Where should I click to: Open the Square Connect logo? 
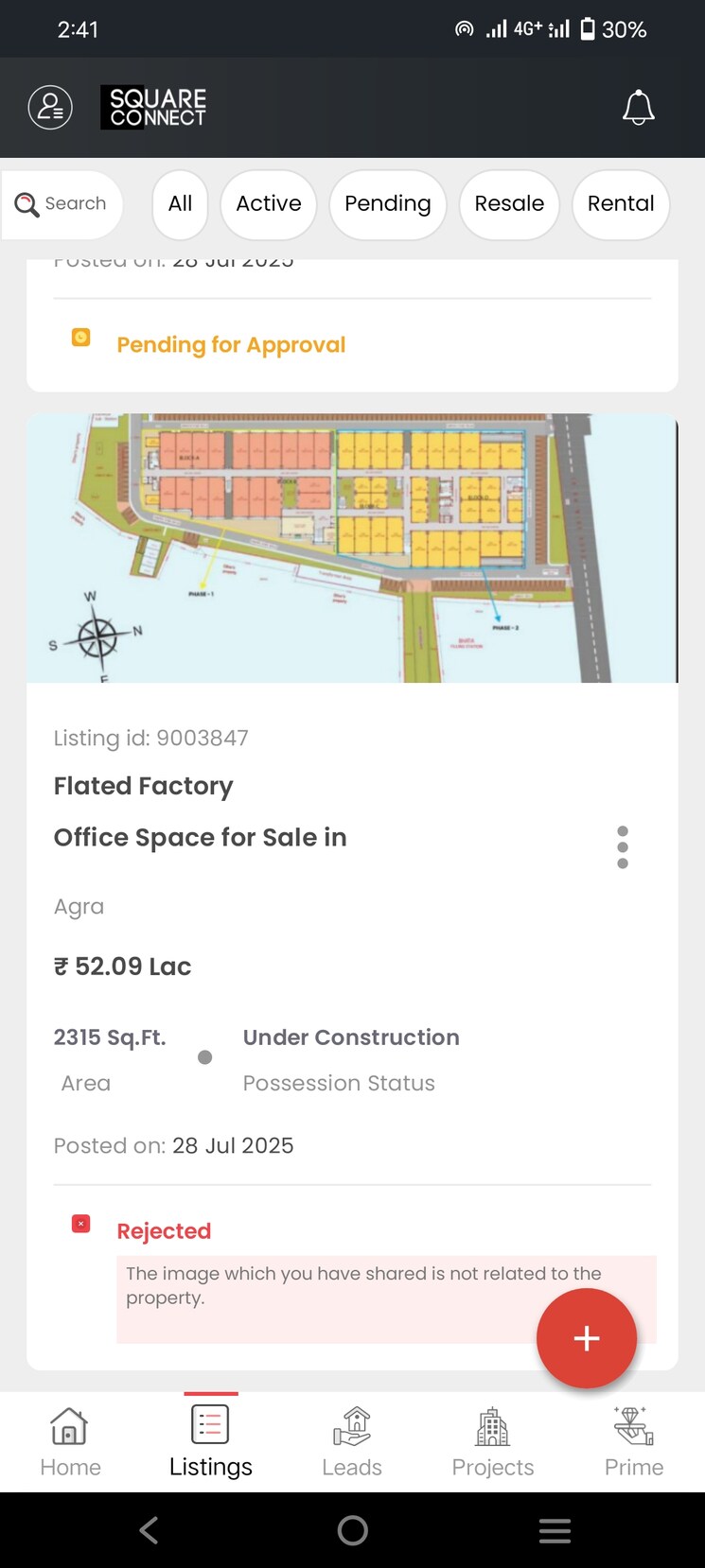point(152,107)
